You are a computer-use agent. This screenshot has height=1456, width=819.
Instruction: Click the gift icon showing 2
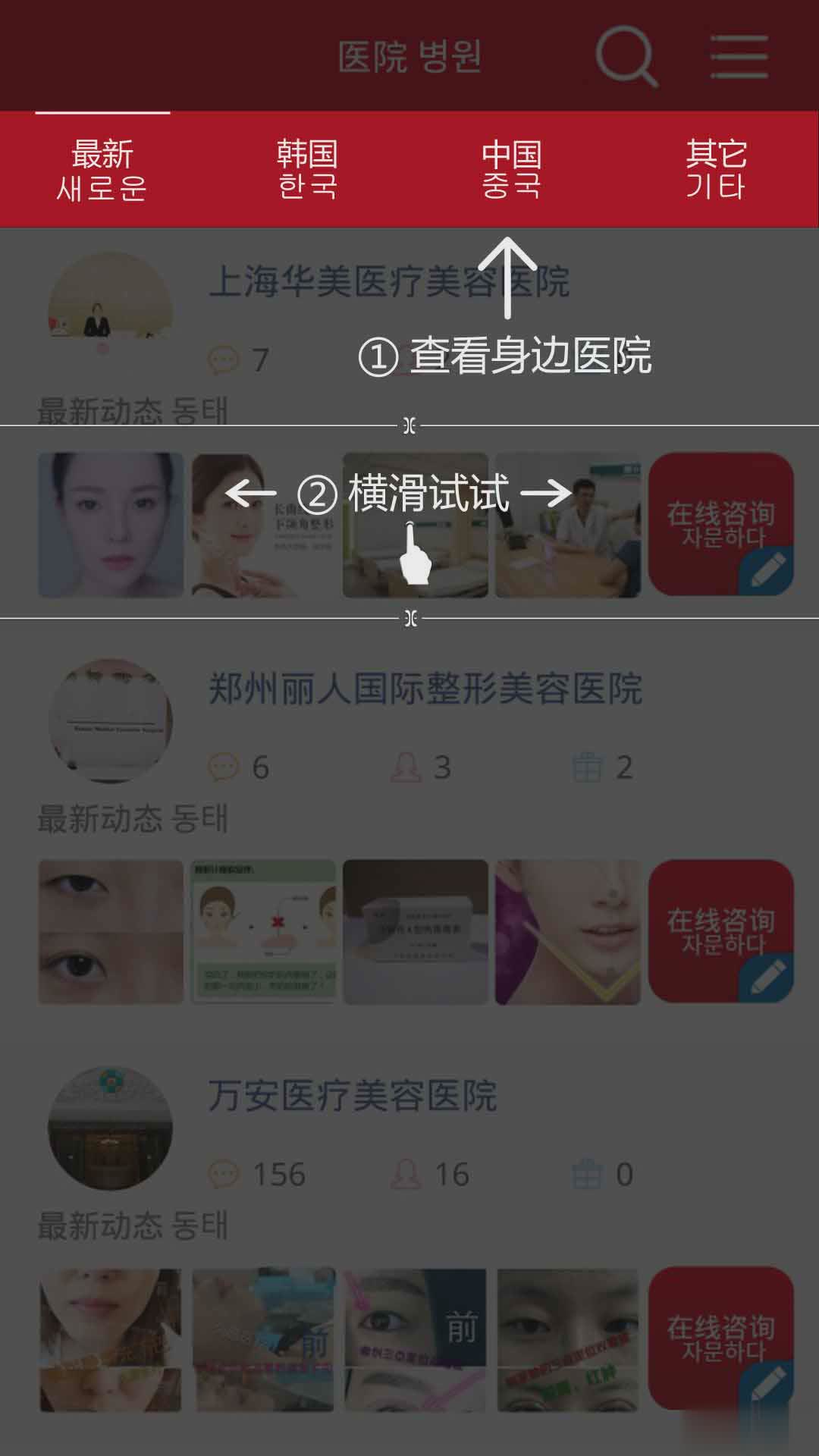(x=586, y=767)
